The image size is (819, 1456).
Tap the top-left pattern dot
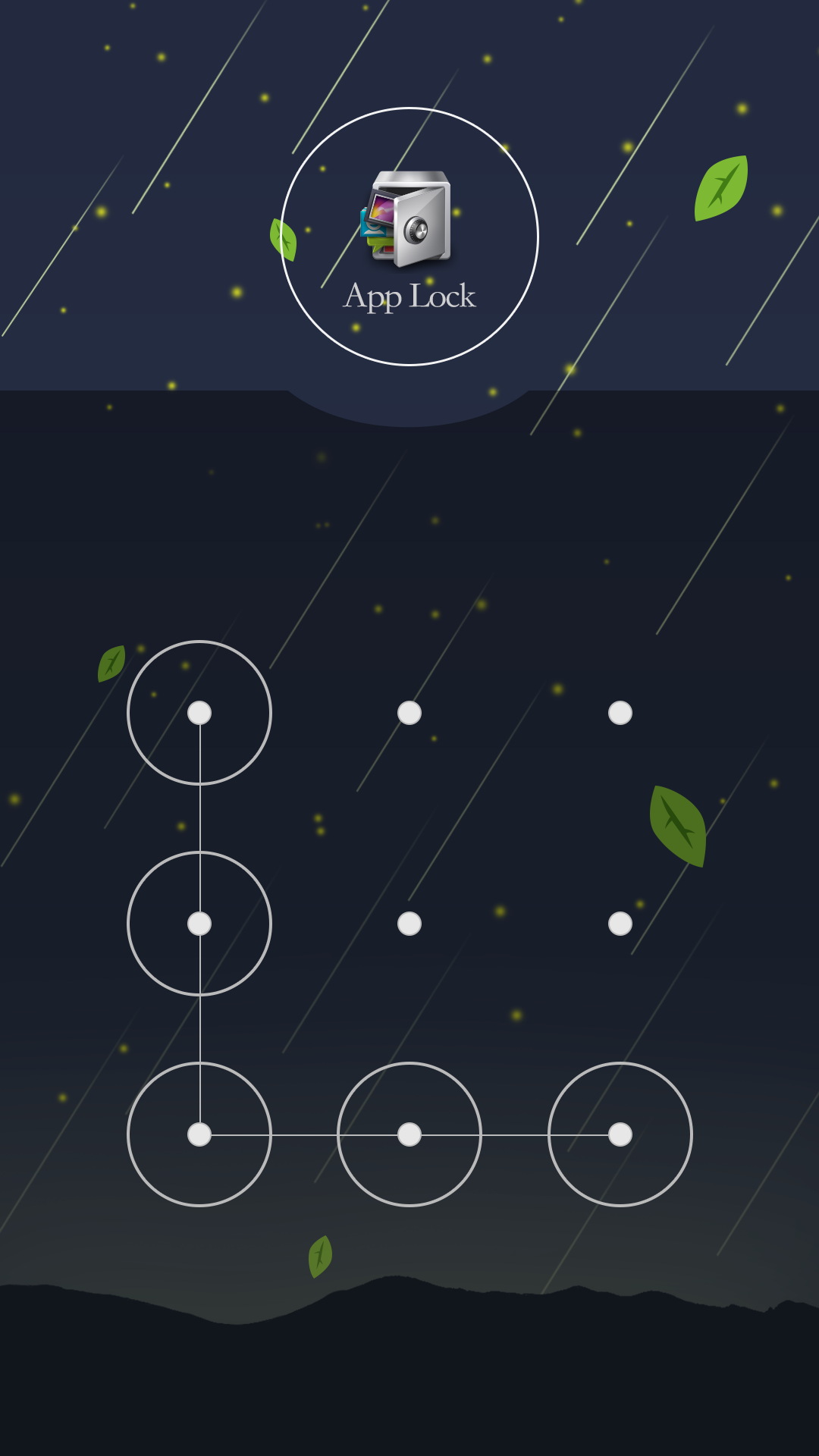click(x=199, y=711)
